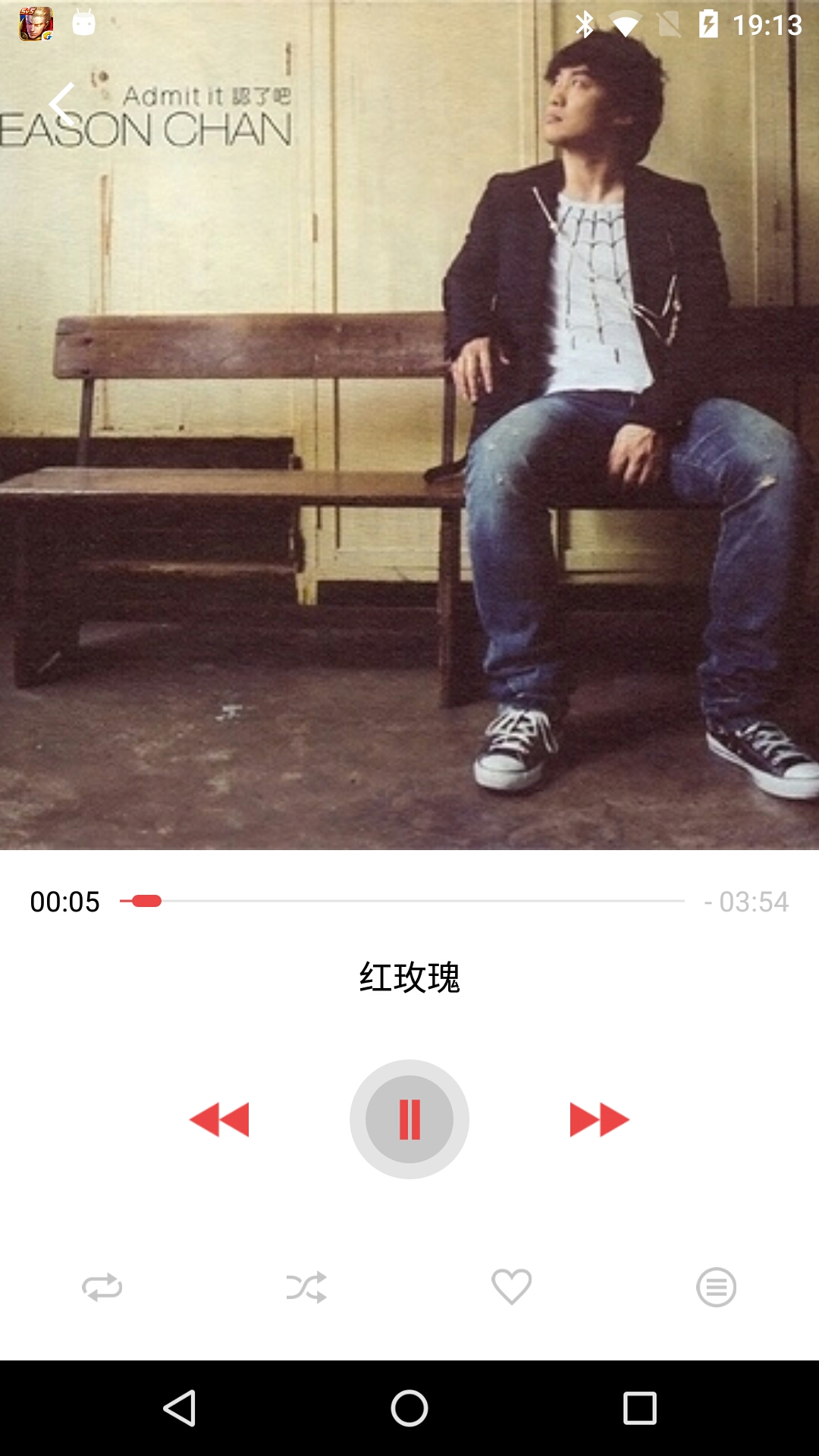Screen dimensions: 819x1456
Task: Tap the system home button
Action: click(x=409, y=1409)
